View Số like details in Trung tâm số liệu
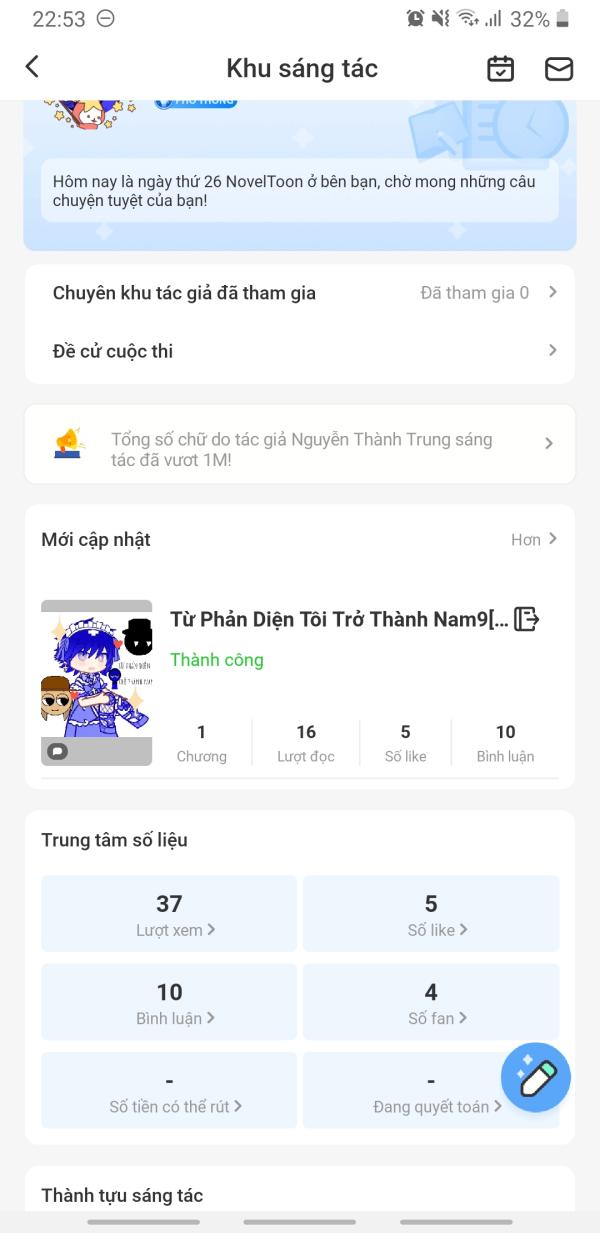600x1233 pixels. pos(431,914)
